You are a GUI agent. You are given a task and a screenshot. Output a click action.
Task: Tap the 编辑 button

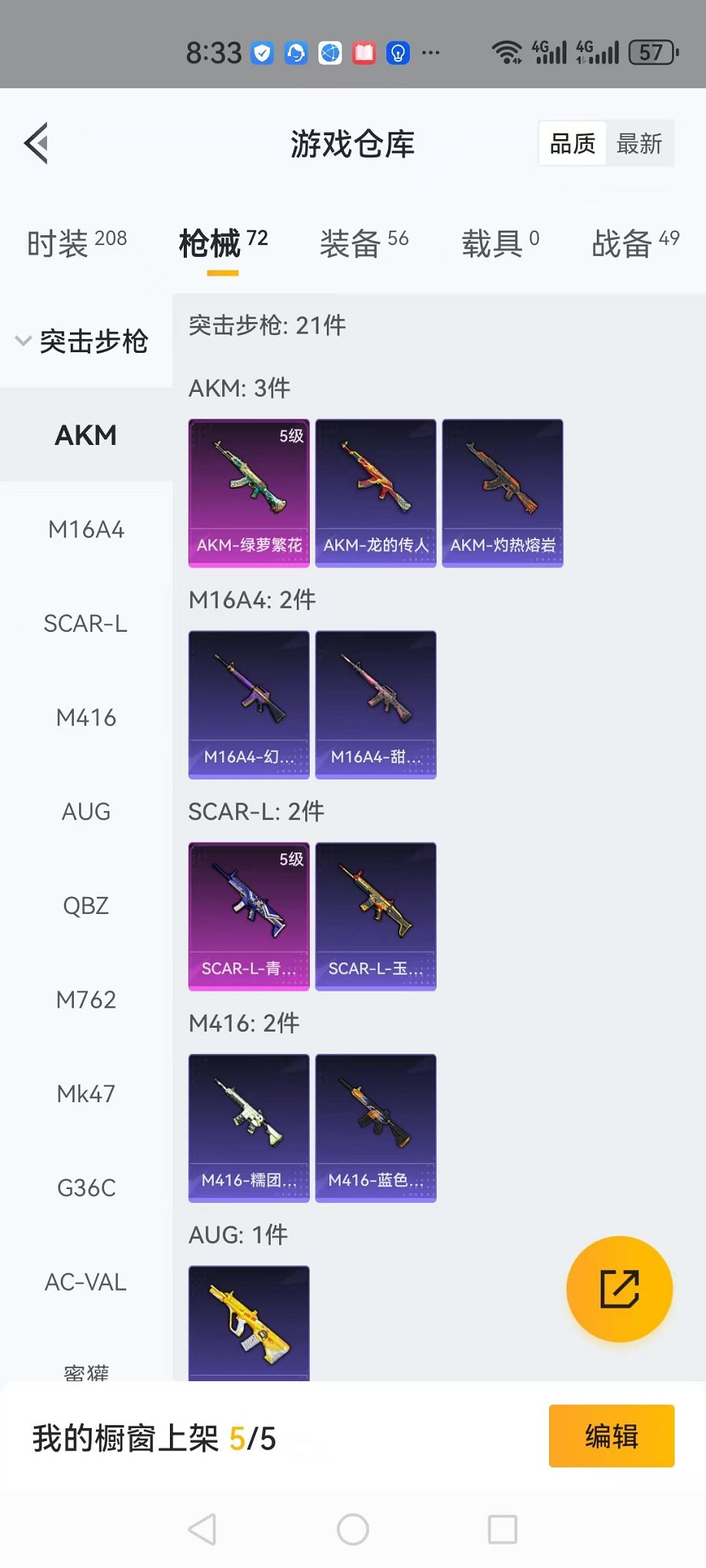[x=611, y=1436]
